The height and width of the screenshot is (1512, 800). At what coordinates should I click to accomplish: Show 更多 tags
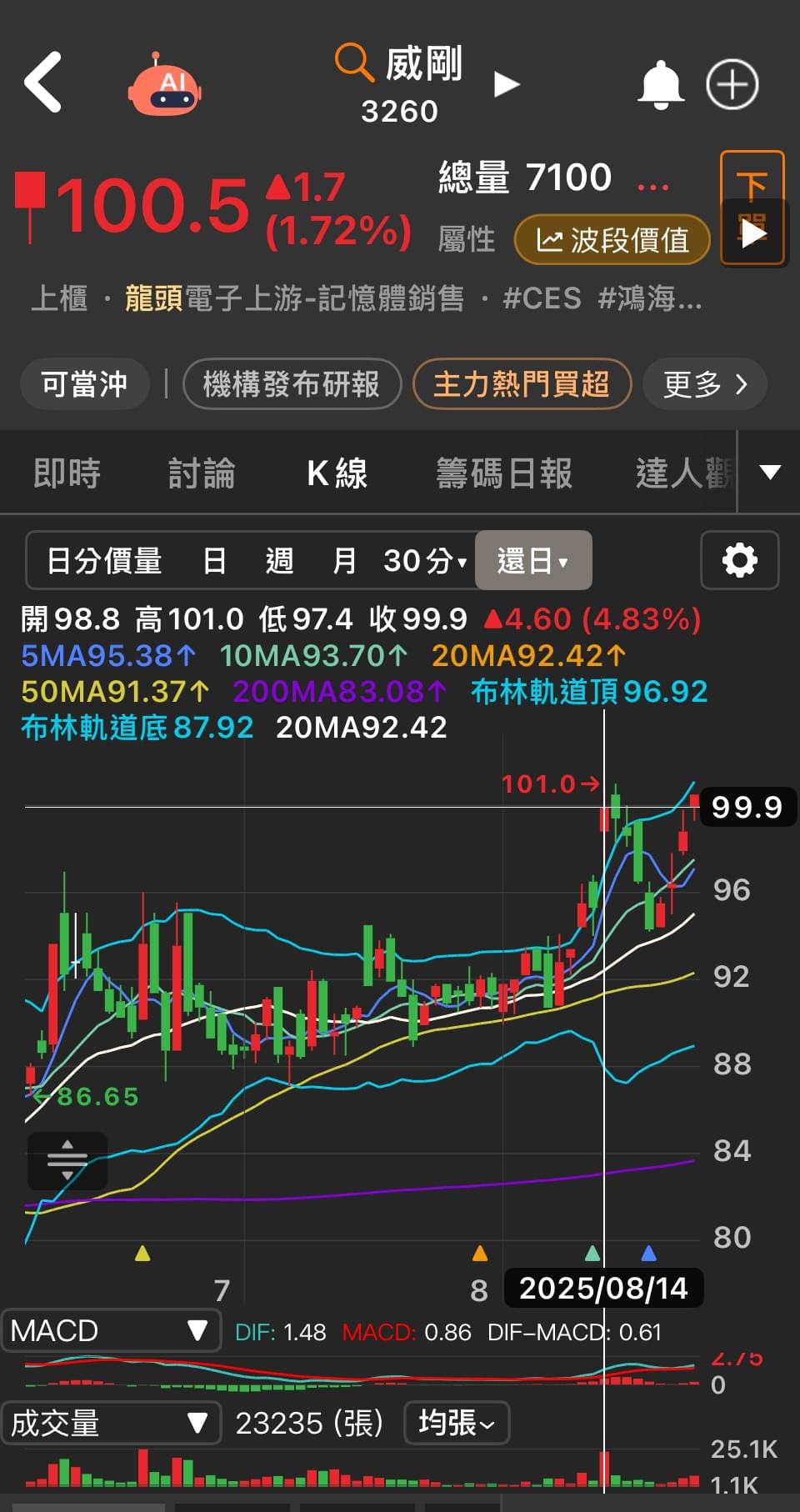click(x=705, y=384)
